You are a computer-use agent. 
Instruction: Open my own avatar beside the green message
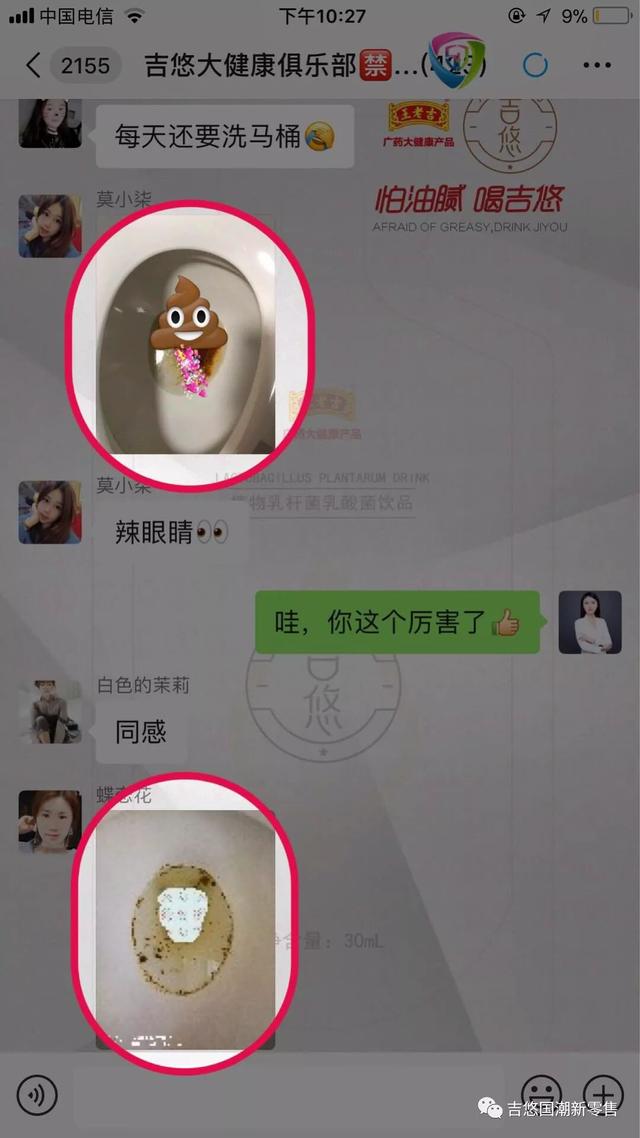tap(589, 622)
